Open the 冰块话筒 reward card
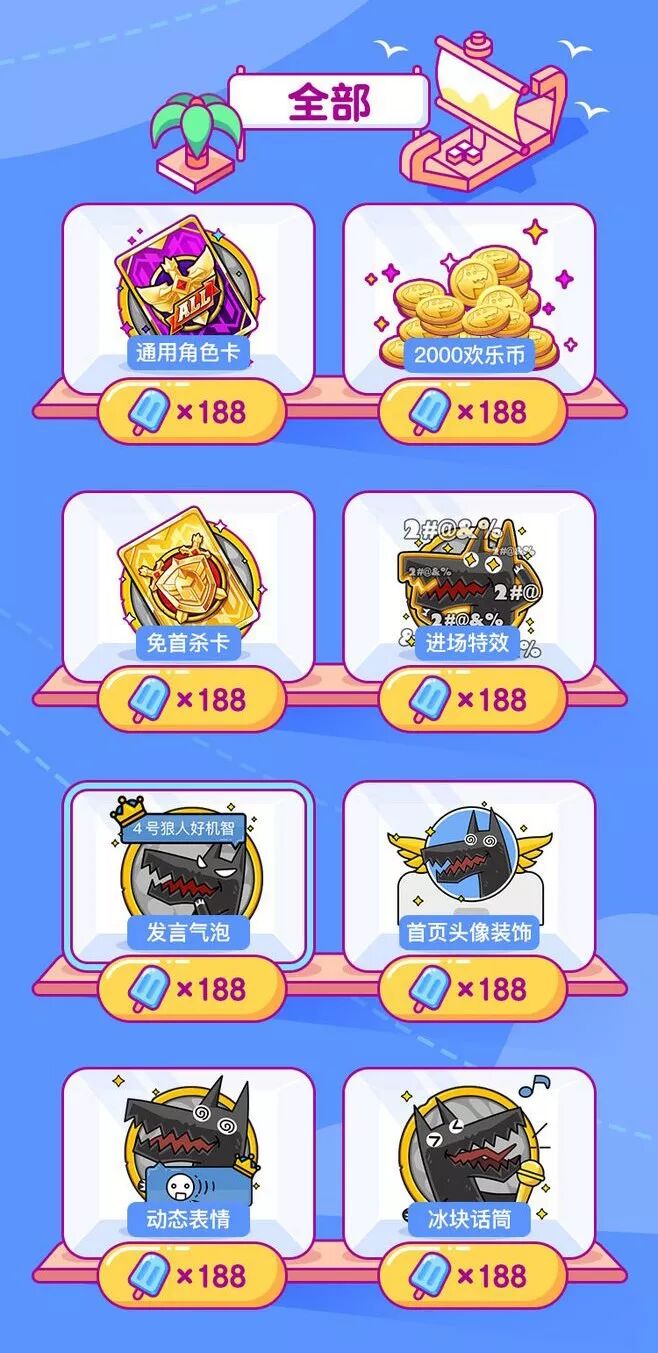This screenshot has height=1353, width=658. pyautogui.click(x=469, y=1160)
